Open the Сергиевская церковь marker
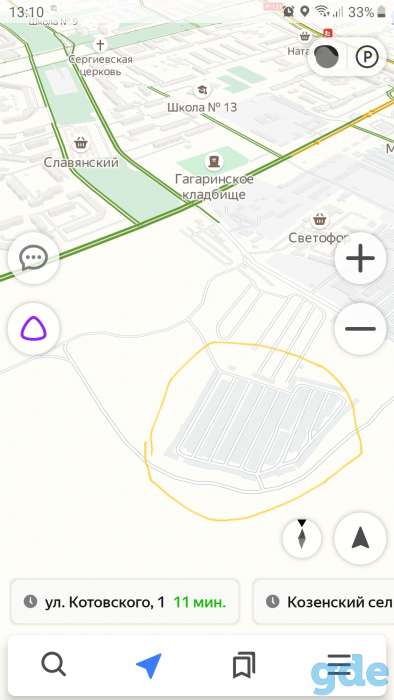 [100, 45]
